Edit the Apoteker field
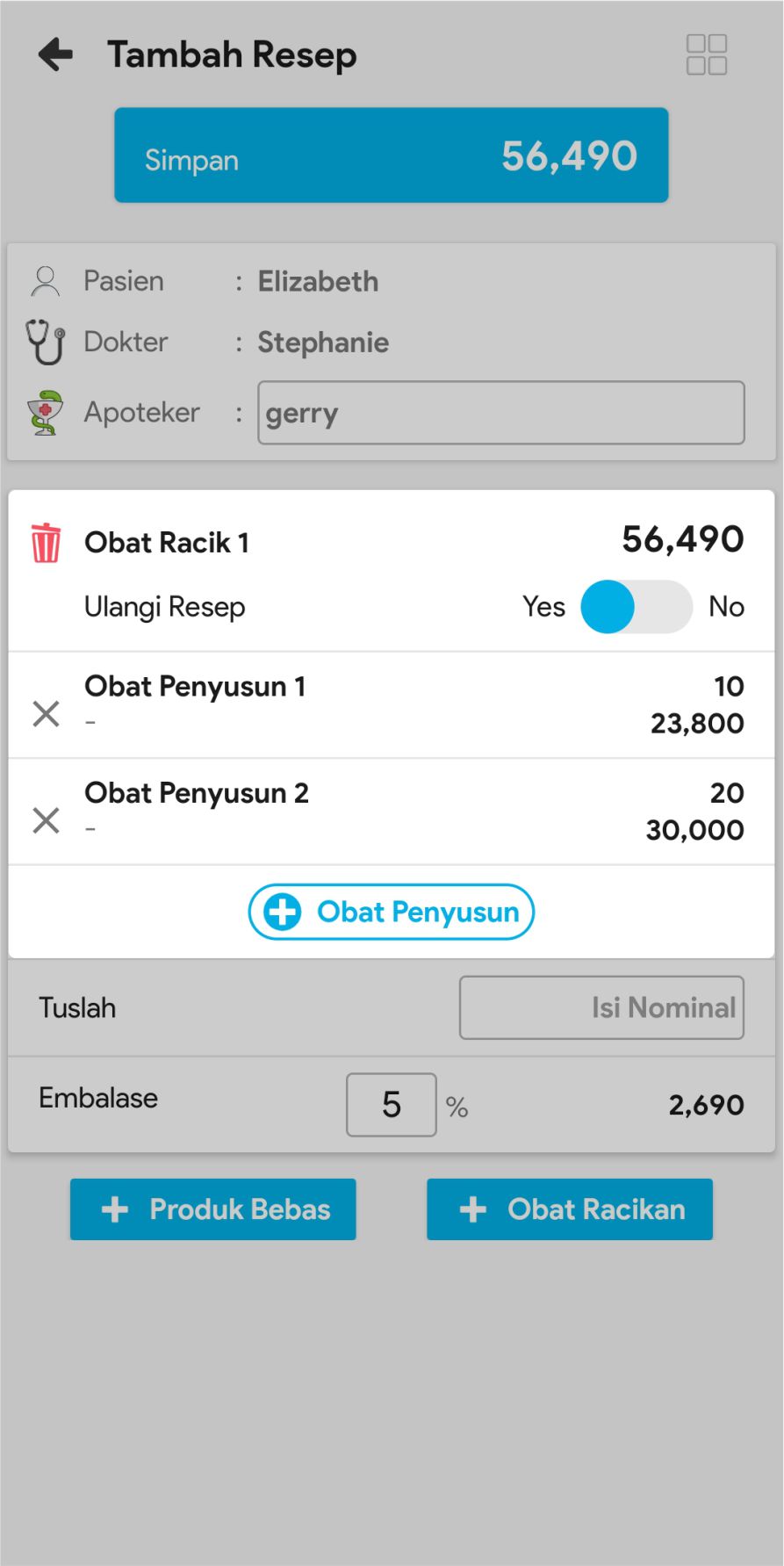 click(500, 413)
